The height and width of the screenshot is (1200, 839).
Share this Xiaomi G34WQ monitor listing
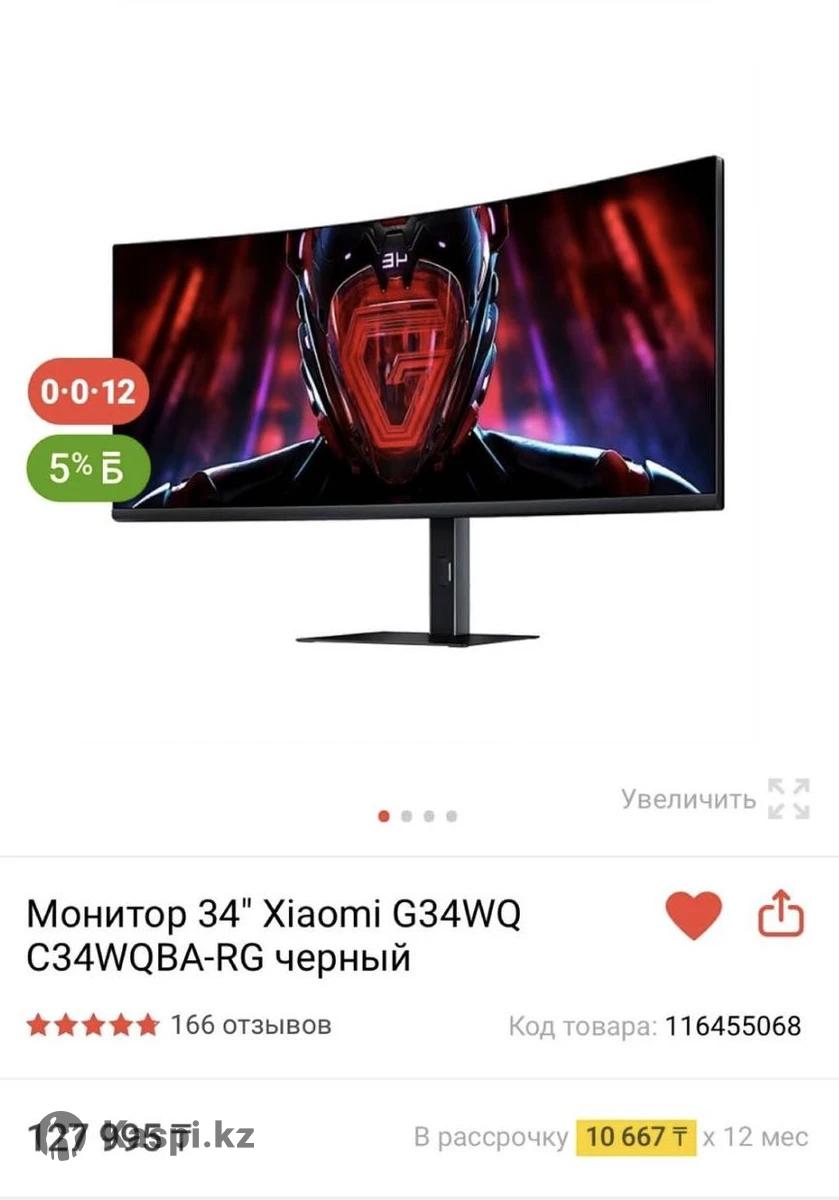click(x=781, y=914)
